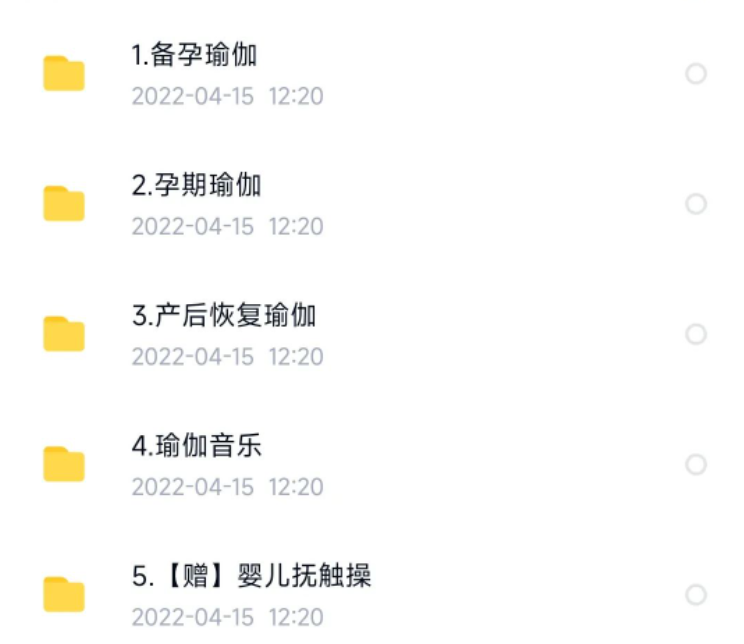Screen dimensions: 744x644
Task: Select the 2.孕期瑜伽 folder's circle
Action: [x=696, y=204]
